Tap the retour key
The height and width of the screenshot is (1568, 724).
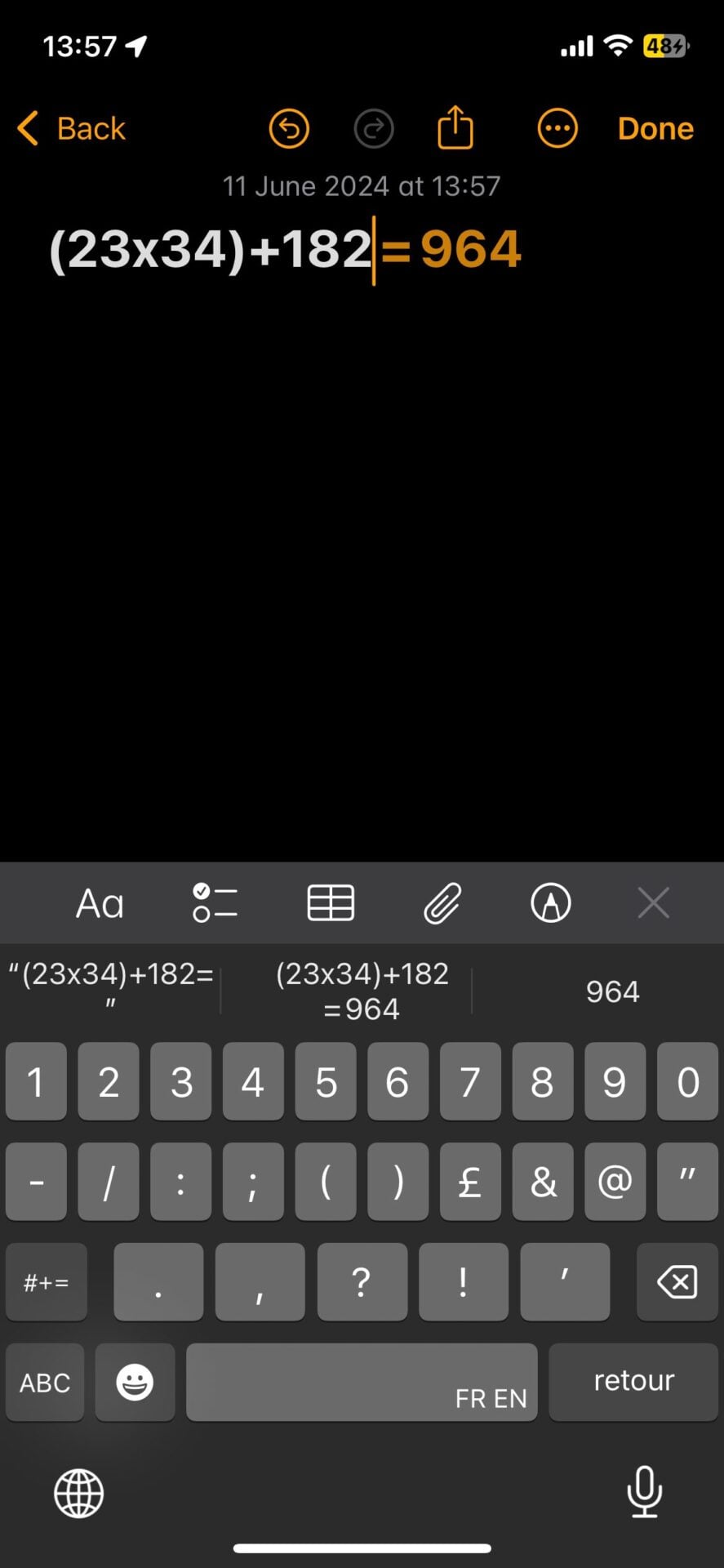[633, 1381]
